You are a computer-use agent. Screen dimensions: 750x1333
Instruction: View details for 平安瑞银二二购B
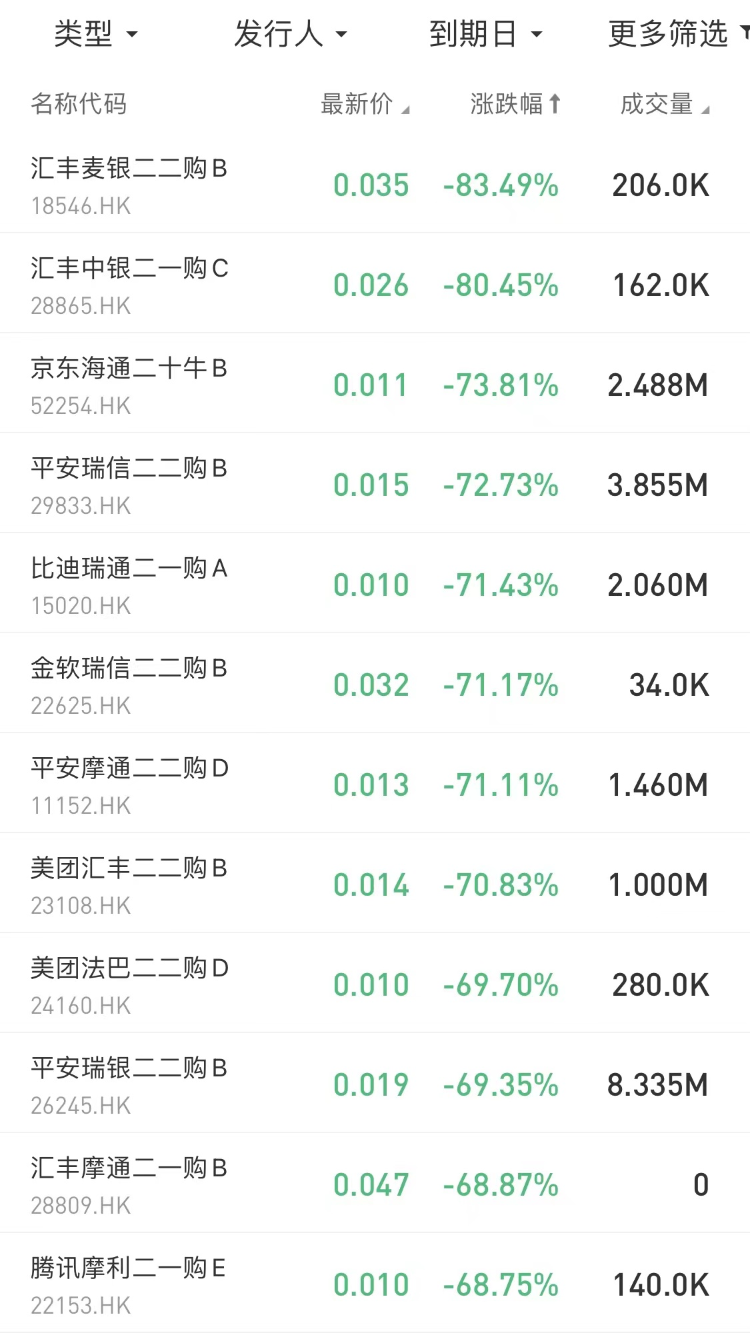130,1085
